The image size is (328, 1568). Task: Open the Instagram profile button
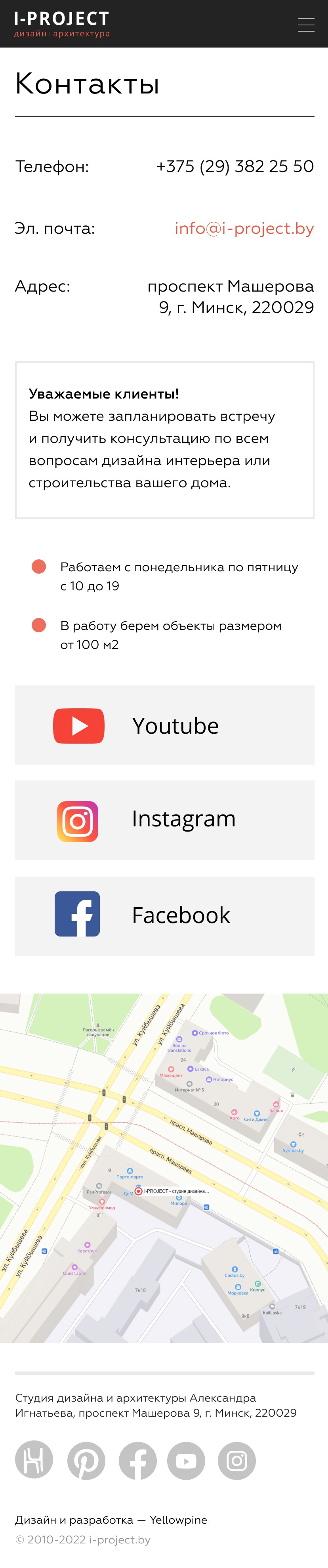[164, 820]
